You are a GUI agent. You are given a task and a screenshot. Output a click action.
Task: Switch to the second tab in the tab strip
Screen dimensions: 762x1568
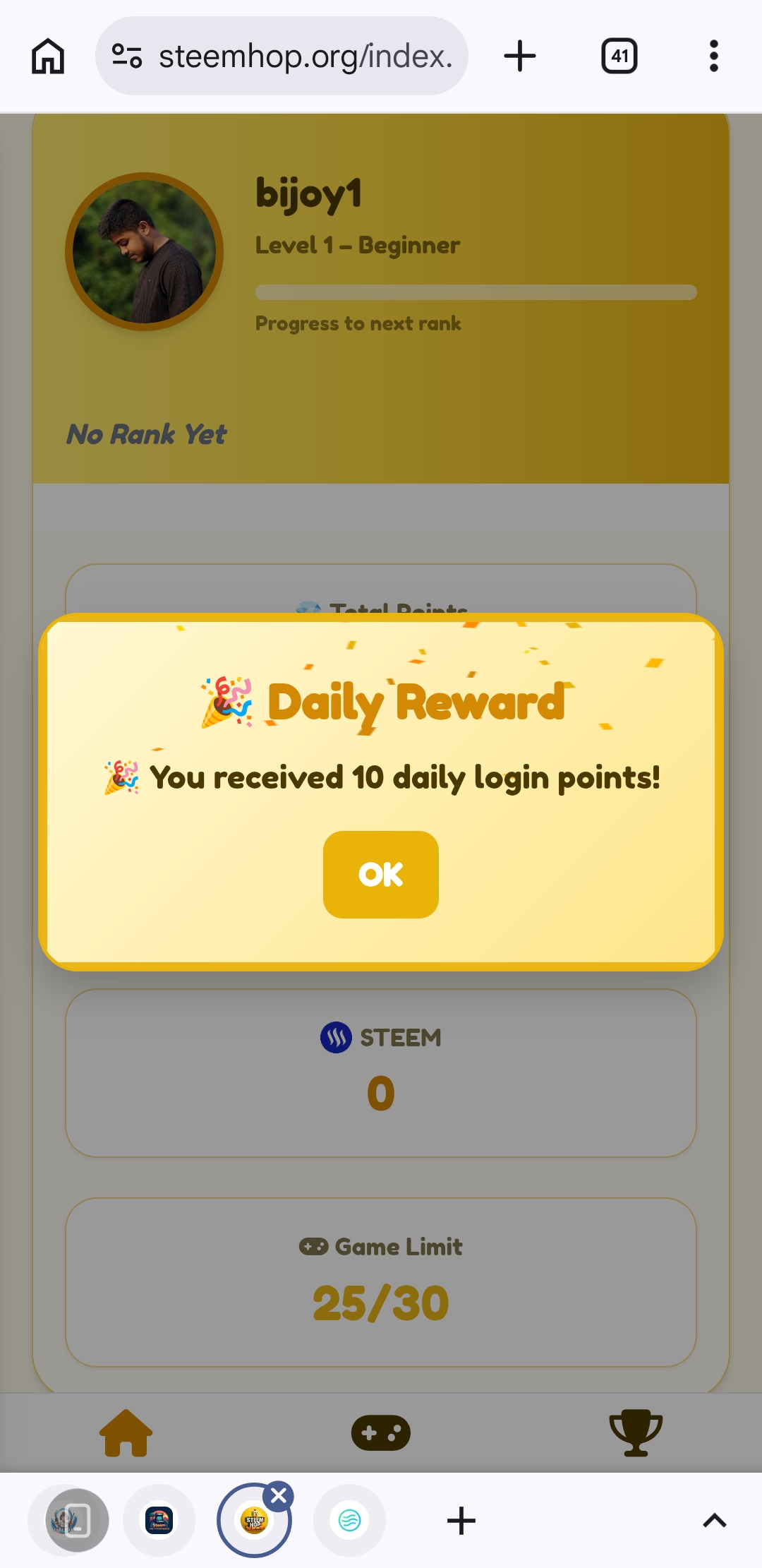pyautogui.click(x=159, y=1520)
